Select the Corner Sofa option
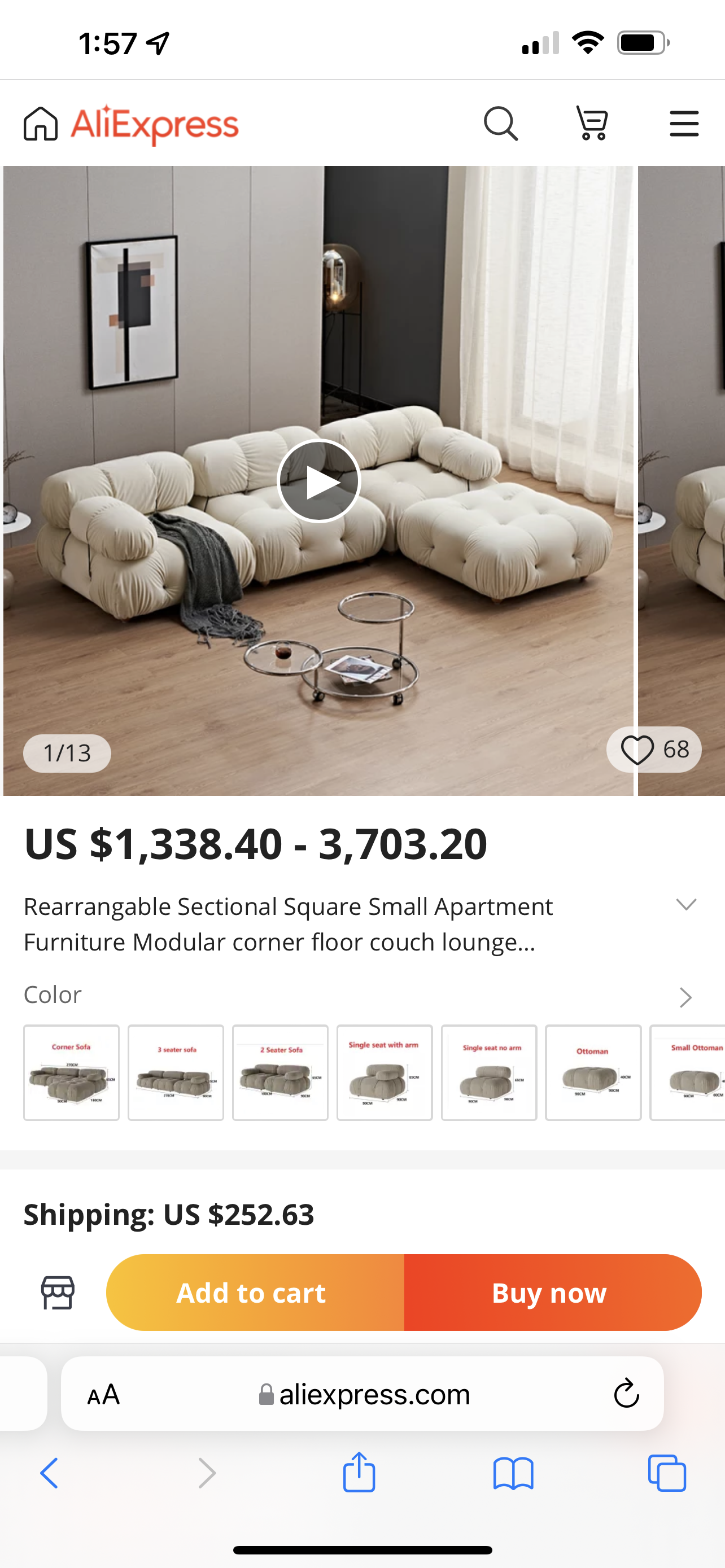The width and height of the screenshot is (725, 1568). [x=71, y=1072]
